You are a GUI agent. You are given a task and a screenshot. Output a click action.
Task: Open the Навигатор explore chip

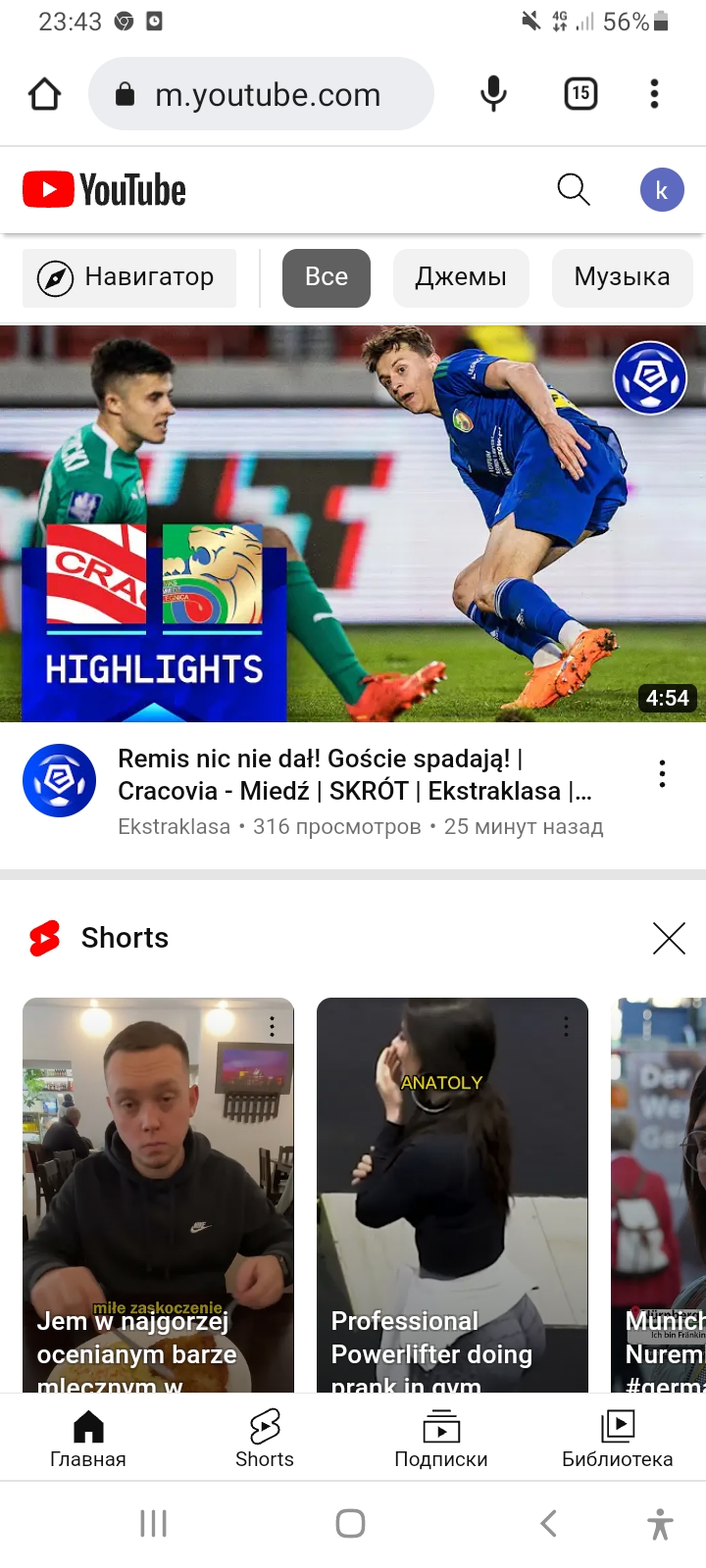[129, 277]
